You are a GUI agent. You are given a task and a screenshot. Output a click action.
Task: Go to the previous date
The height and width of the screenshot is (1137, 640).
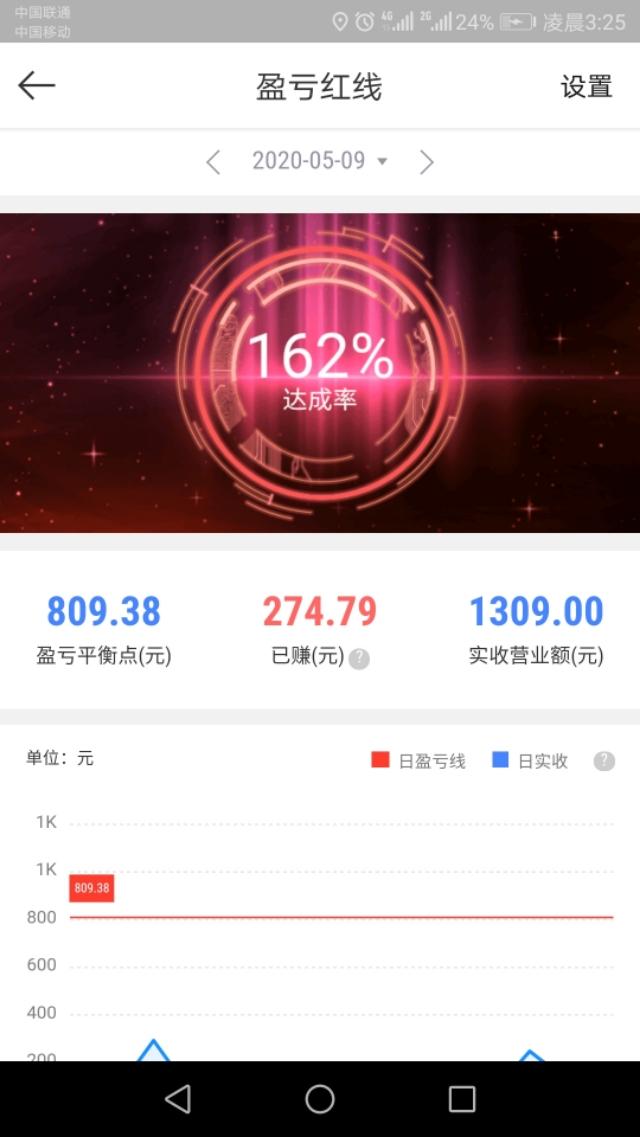pos(213,162)
